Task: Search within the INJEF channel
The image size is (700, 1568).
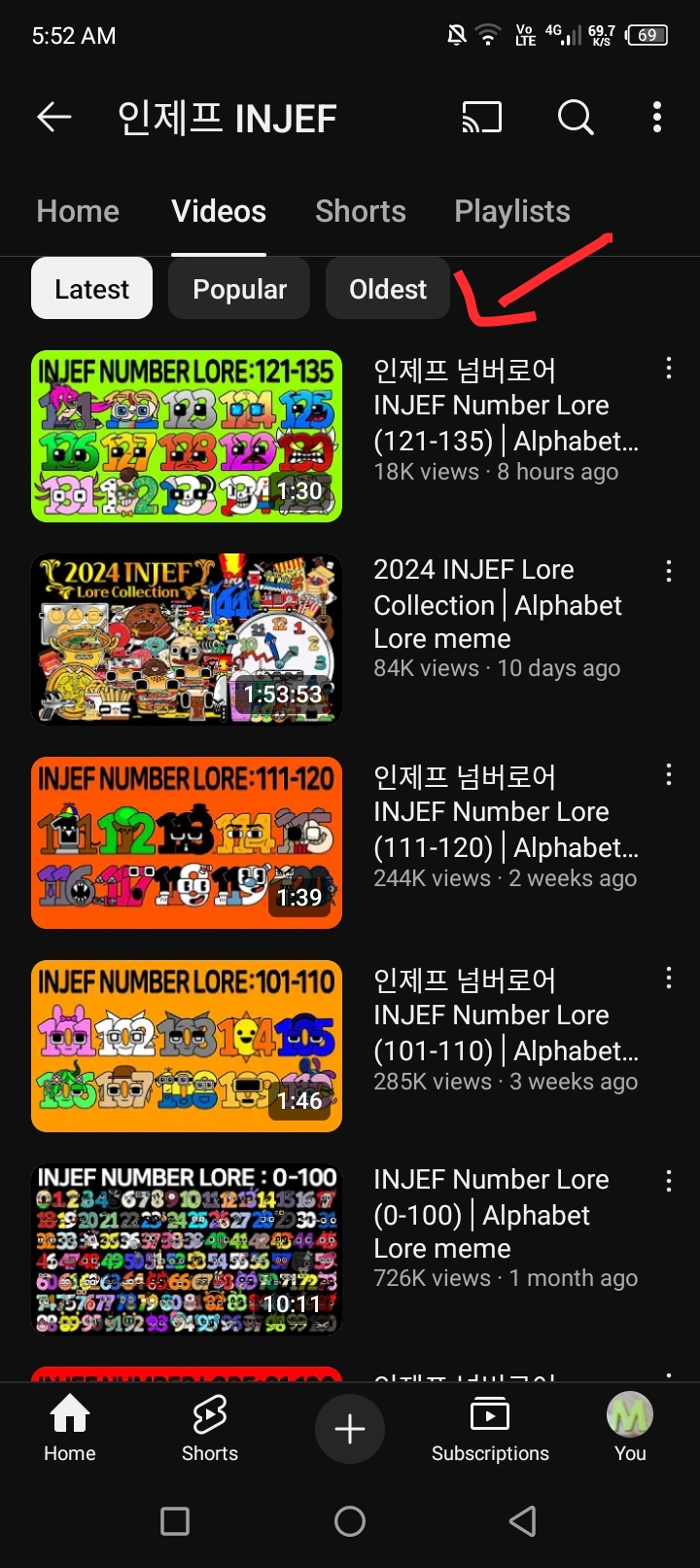Action: 575,118
